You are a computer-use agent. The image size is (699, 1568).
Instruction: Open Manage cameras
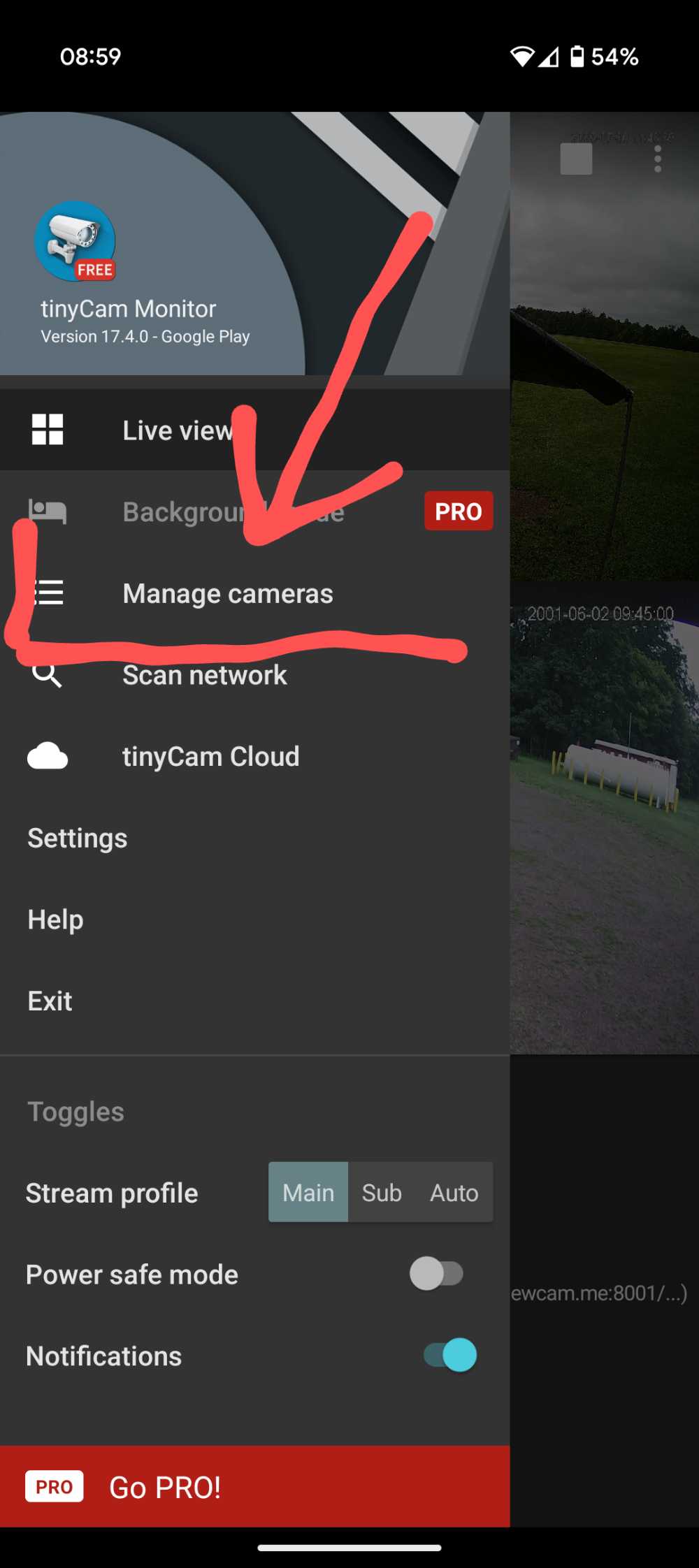tap(254, 593)
